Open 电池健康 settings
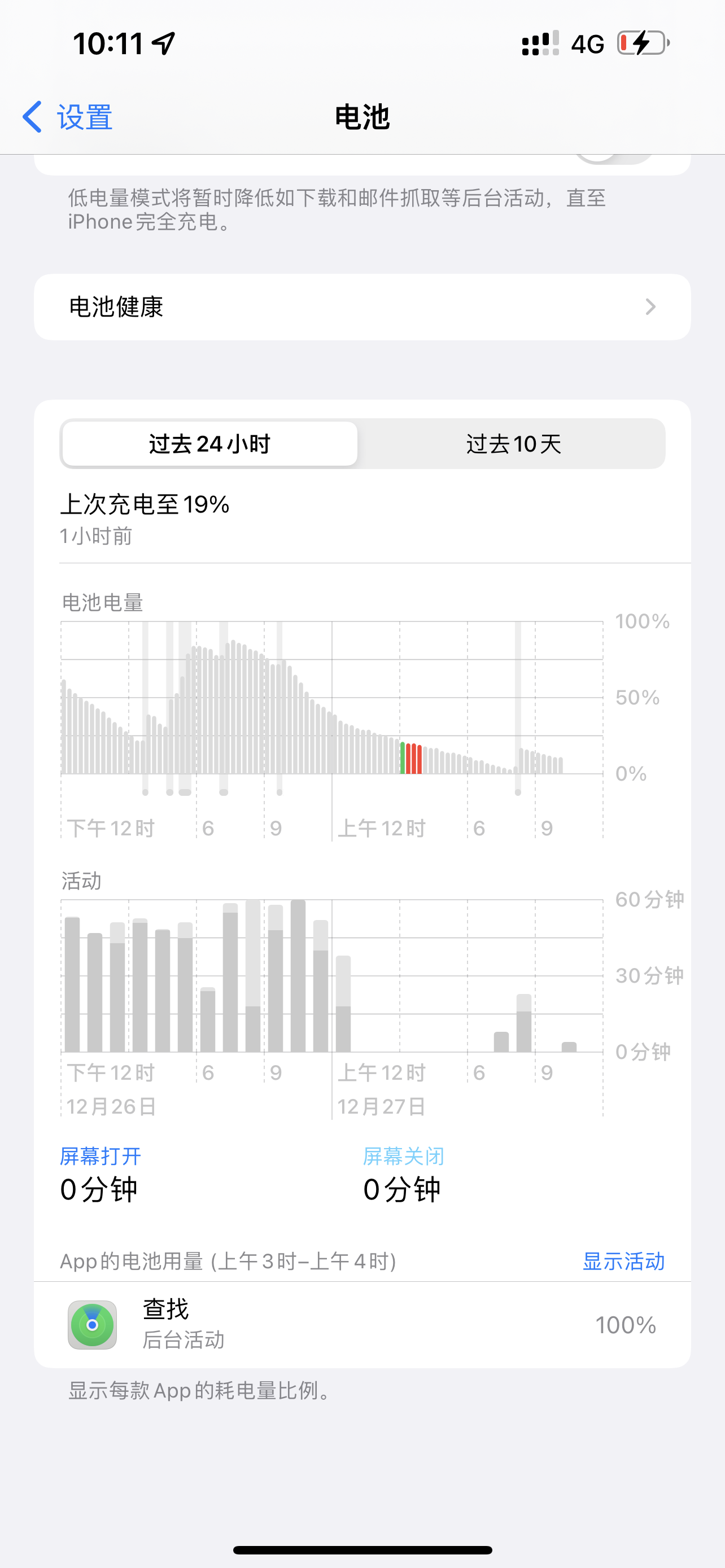The height and width of the screenshot is (1568, 725). pos(362,307)
